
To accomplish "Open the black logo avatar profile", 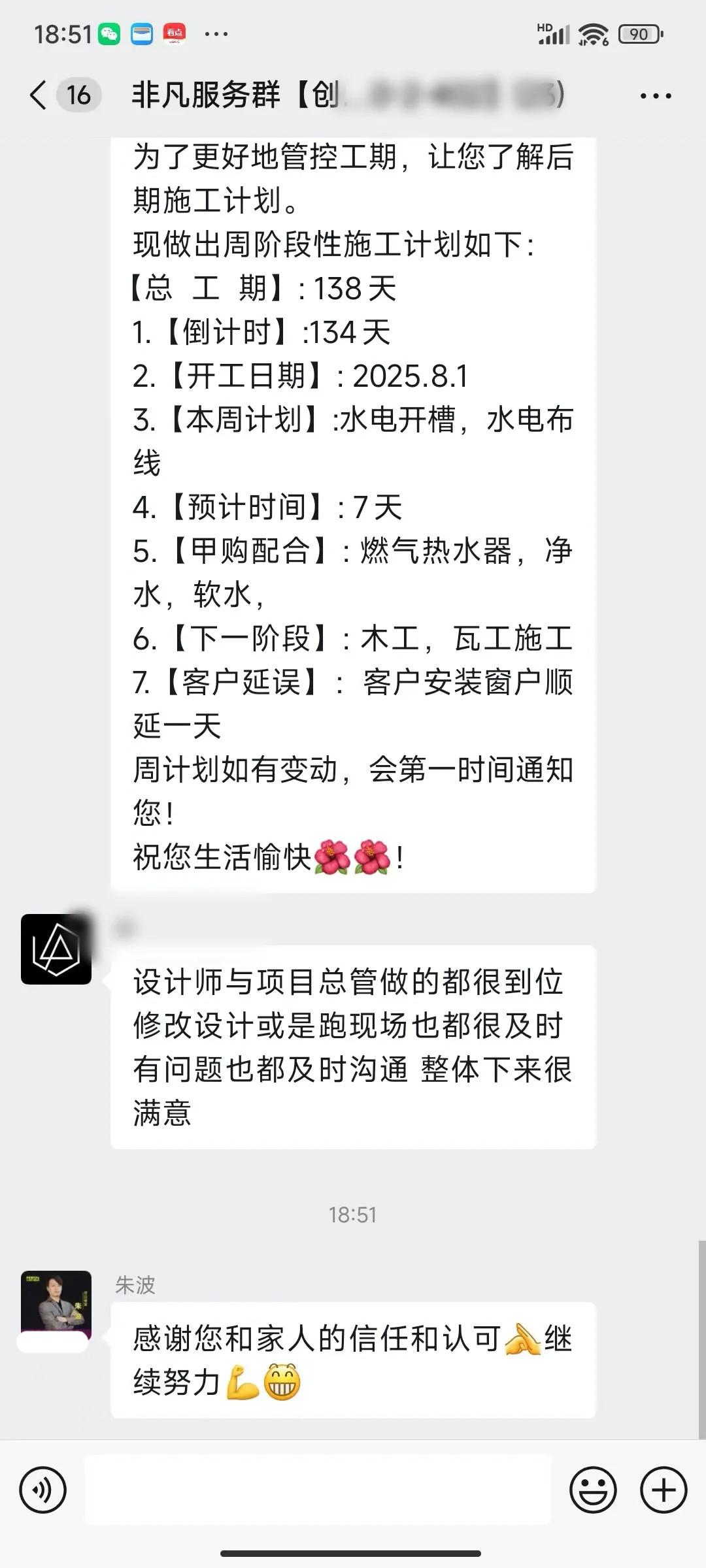I will tap(56, 949).
